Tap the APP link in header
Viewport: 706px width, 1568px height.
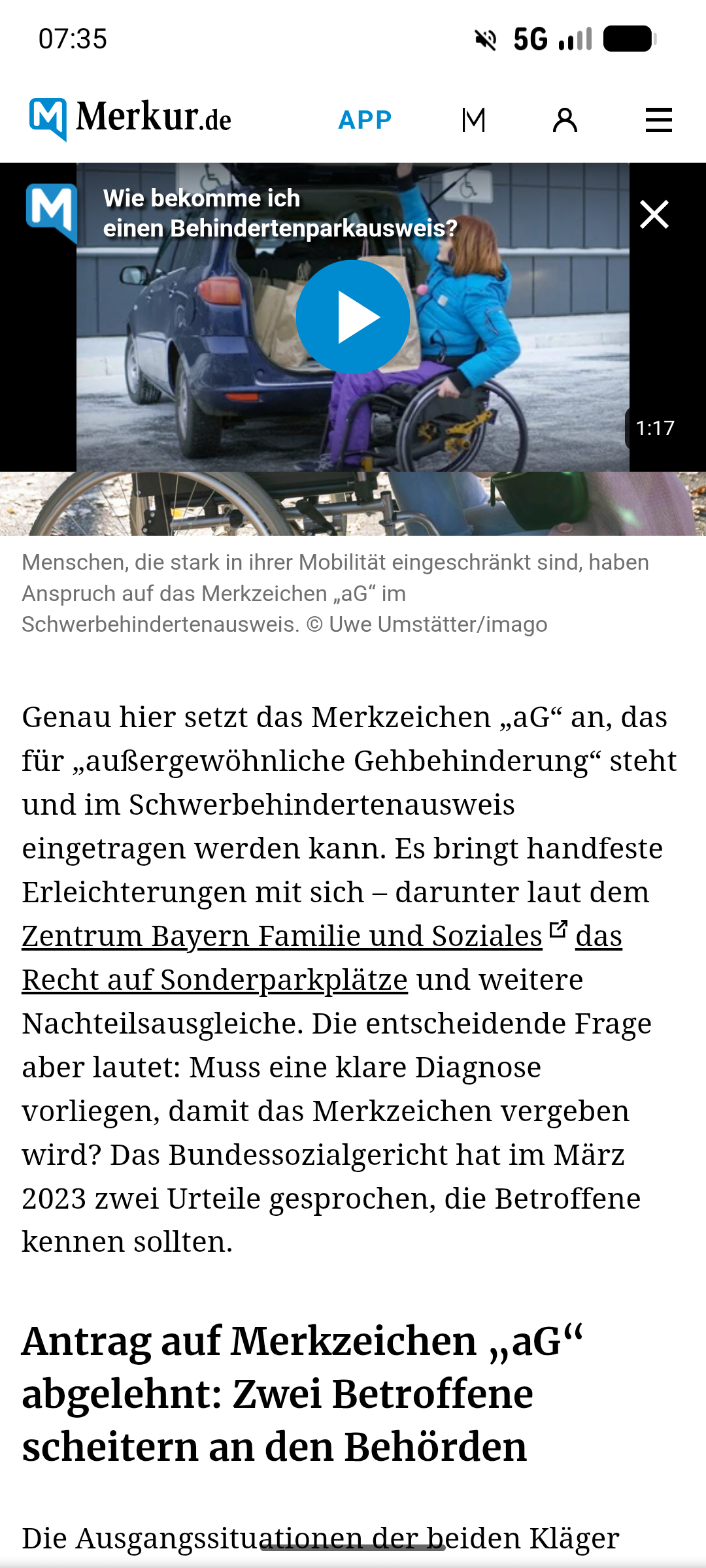(365, 120)
